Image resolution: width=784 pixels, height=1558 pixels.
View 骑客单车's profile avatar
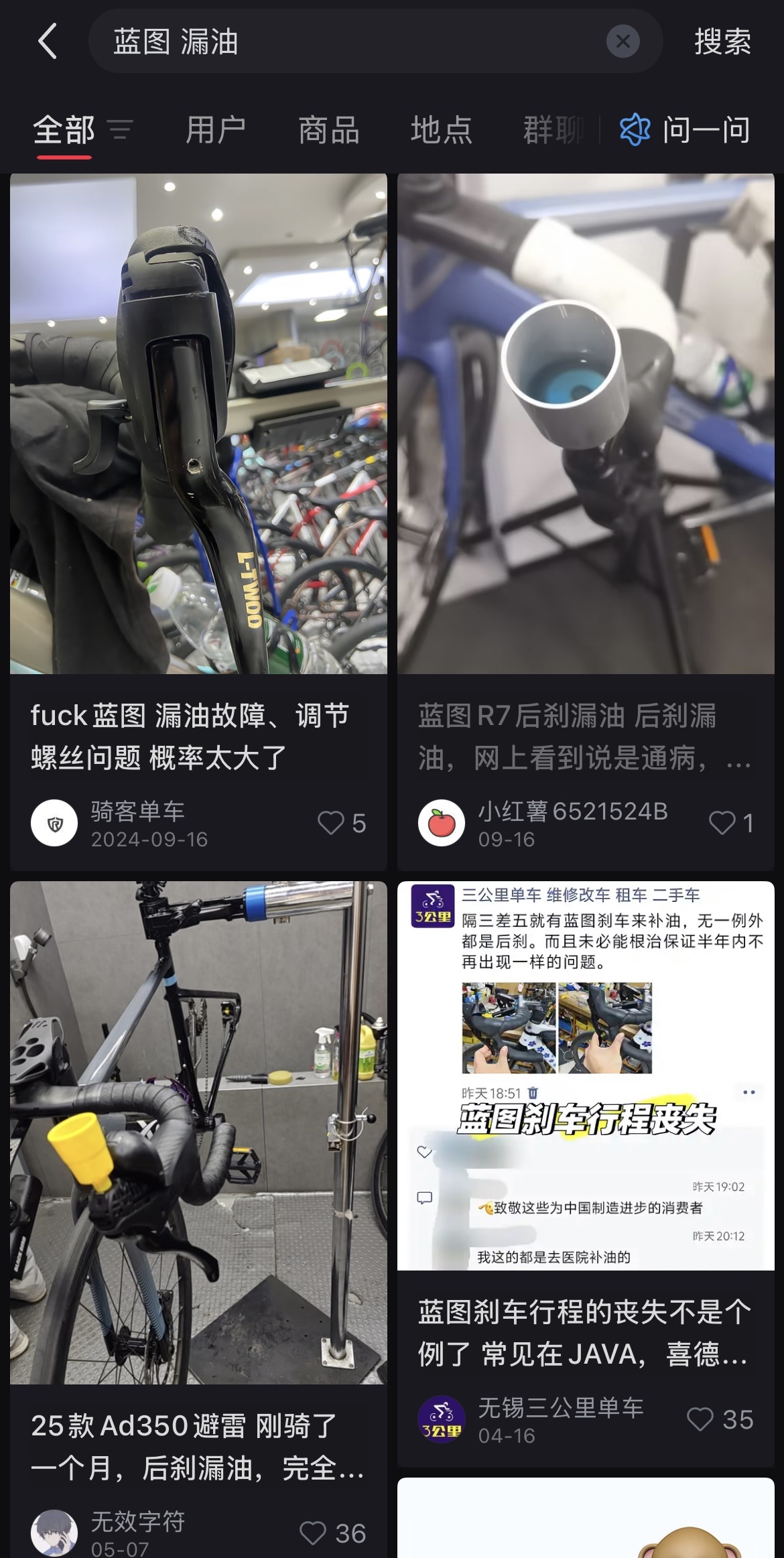coord(54,823)
